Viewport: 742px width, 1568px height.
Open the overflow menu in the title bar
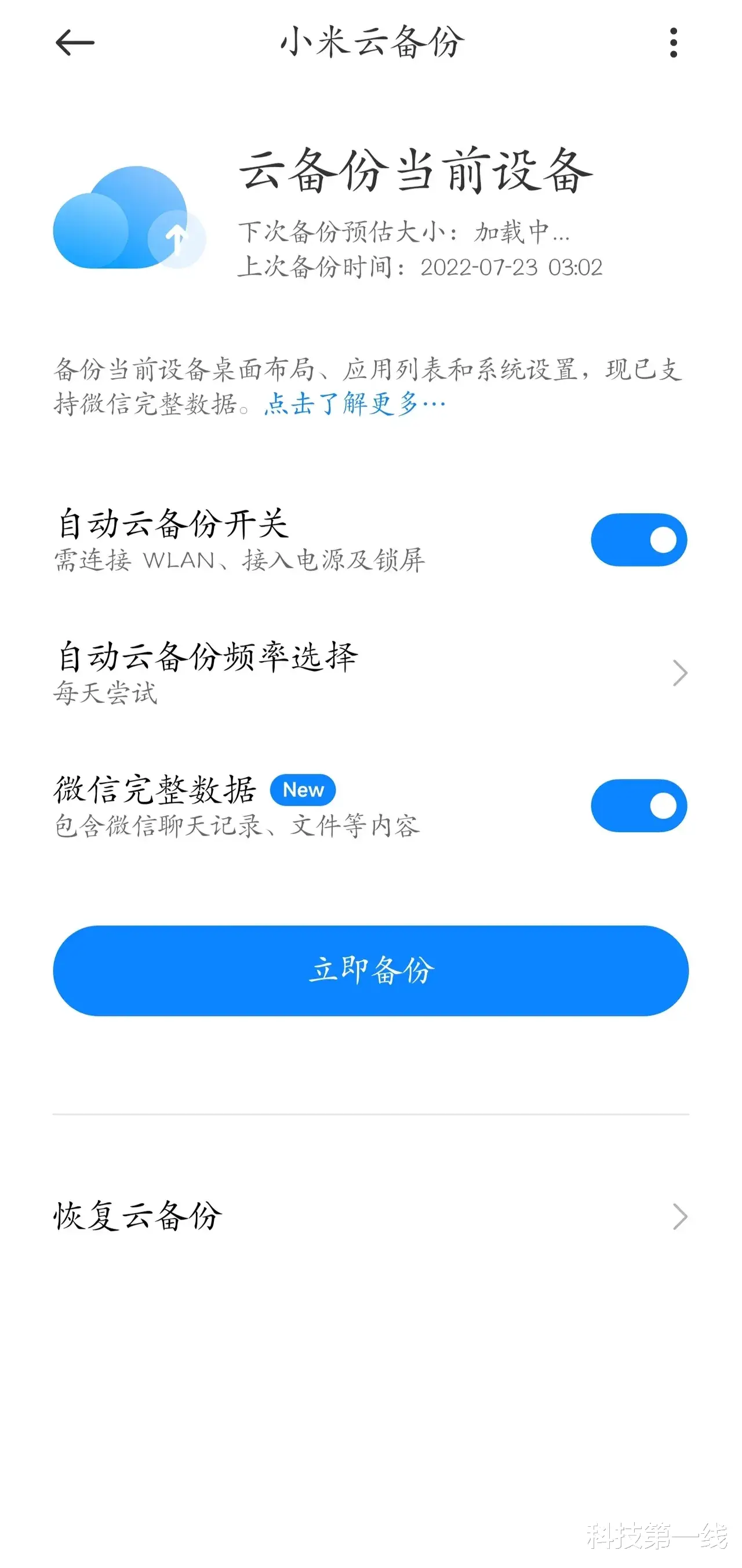pos(673,42)
